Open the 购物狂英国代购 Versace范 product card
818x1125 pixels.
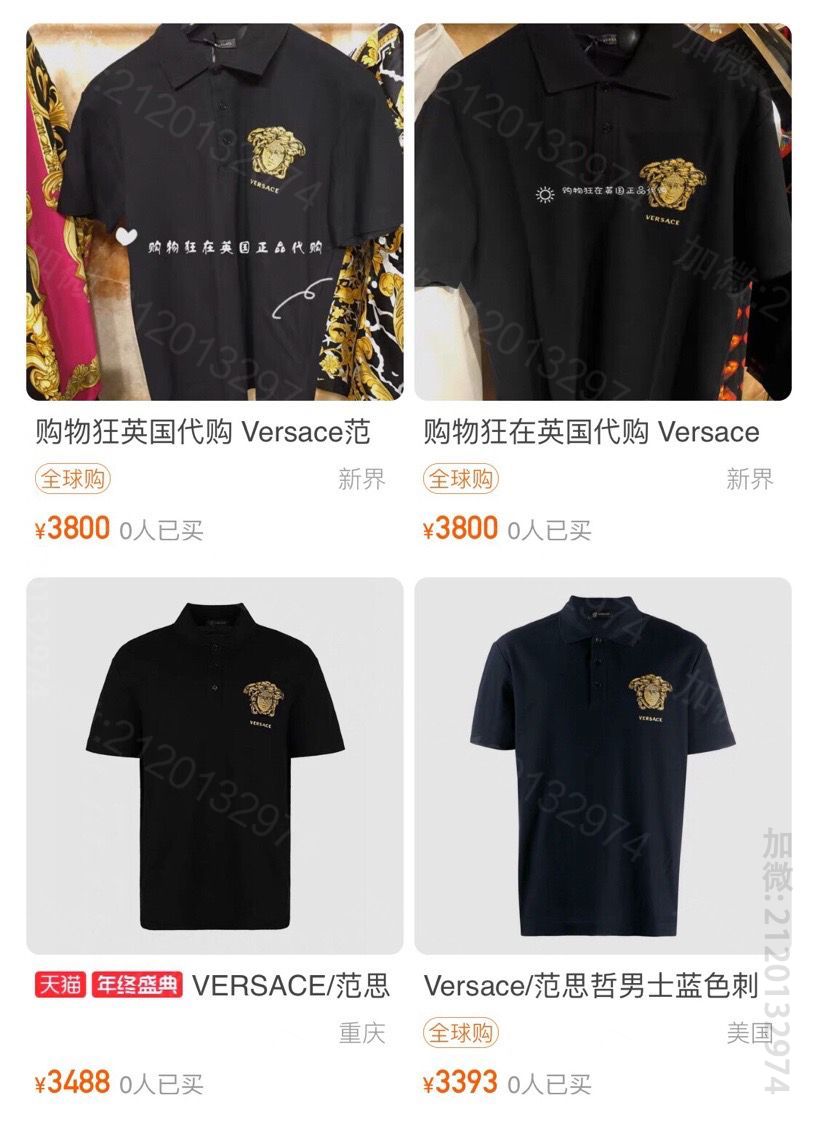point(214,212)
